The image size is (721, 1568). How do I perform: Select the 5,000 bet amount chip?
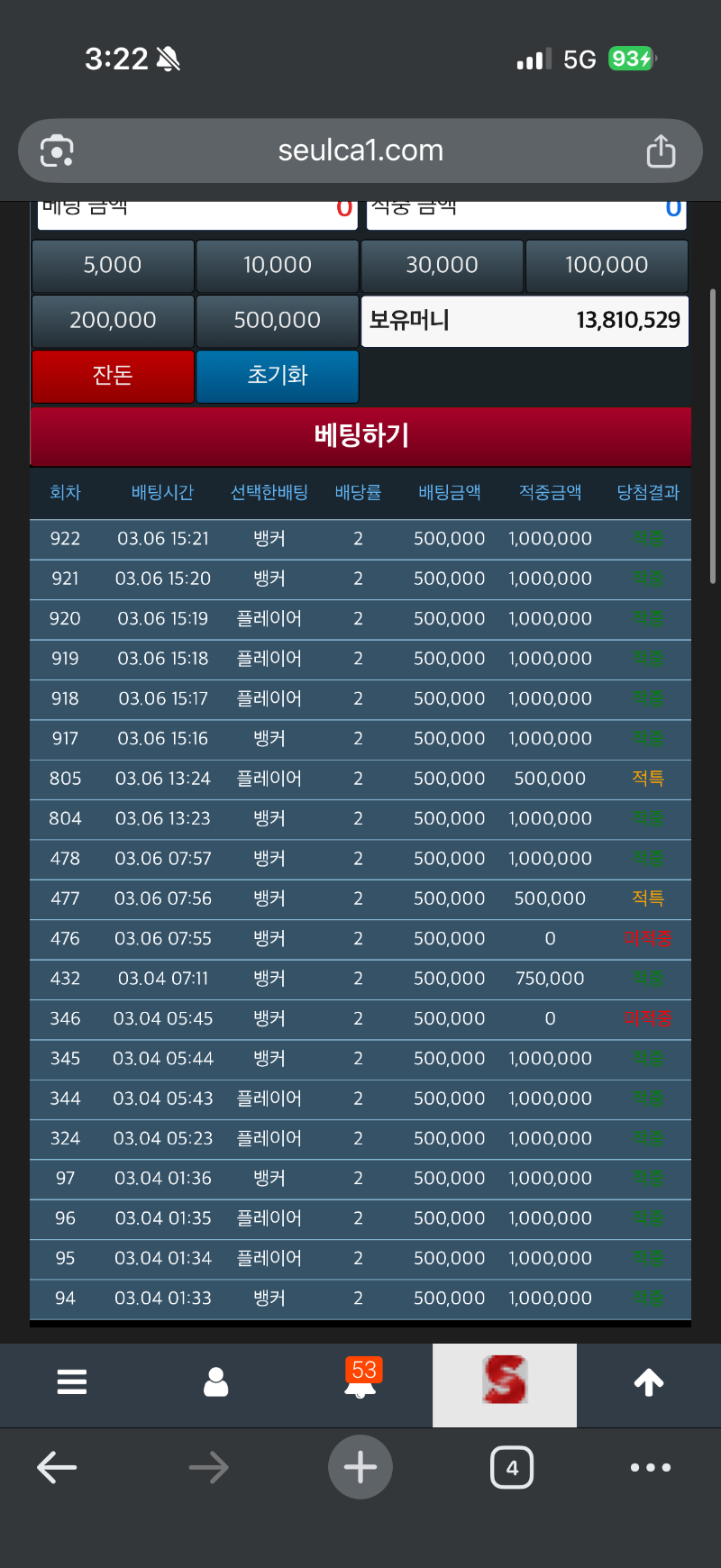pyautogui.click(x=113, y=265)
